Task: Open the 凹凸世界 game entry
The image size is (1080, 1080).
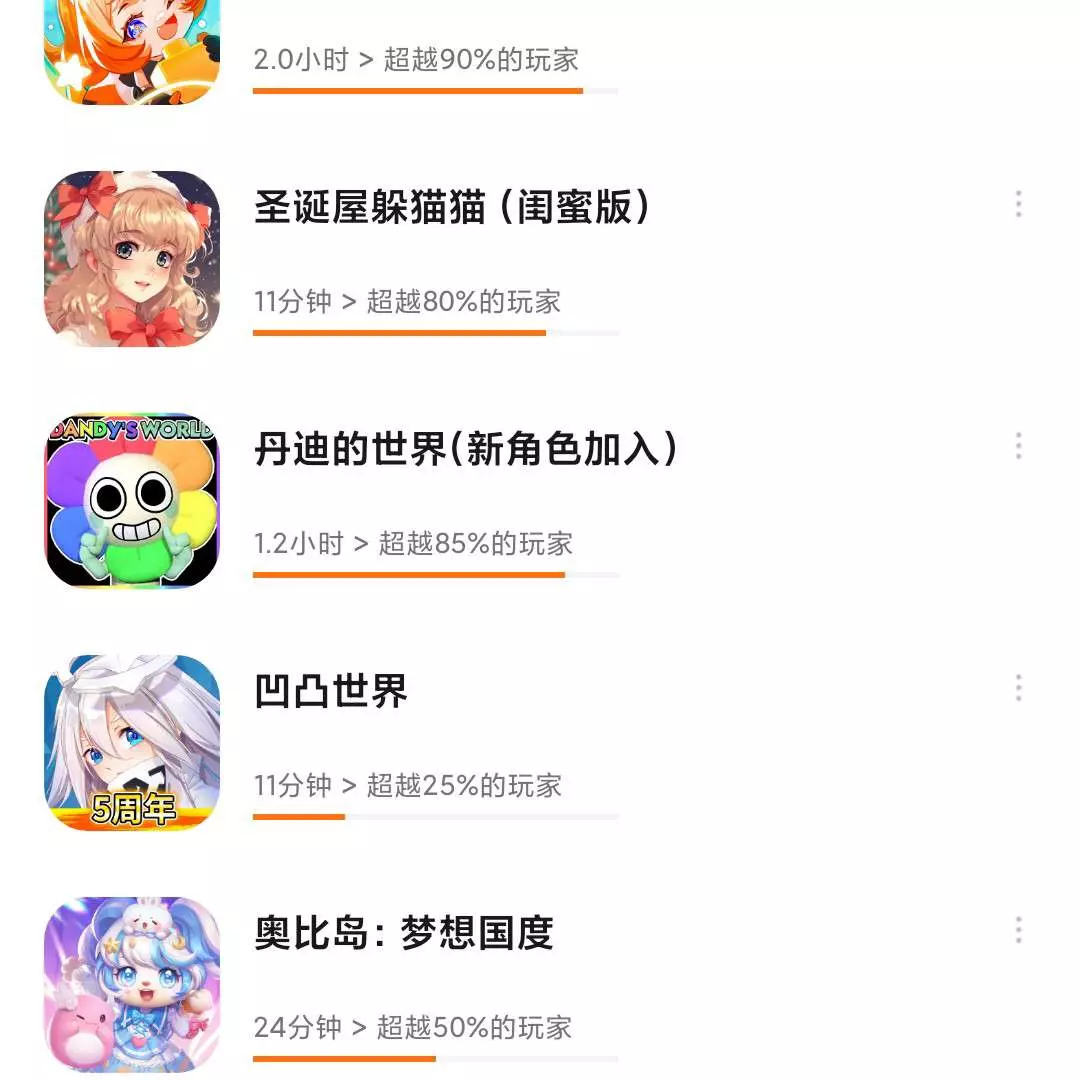Action: coord(332,692)
